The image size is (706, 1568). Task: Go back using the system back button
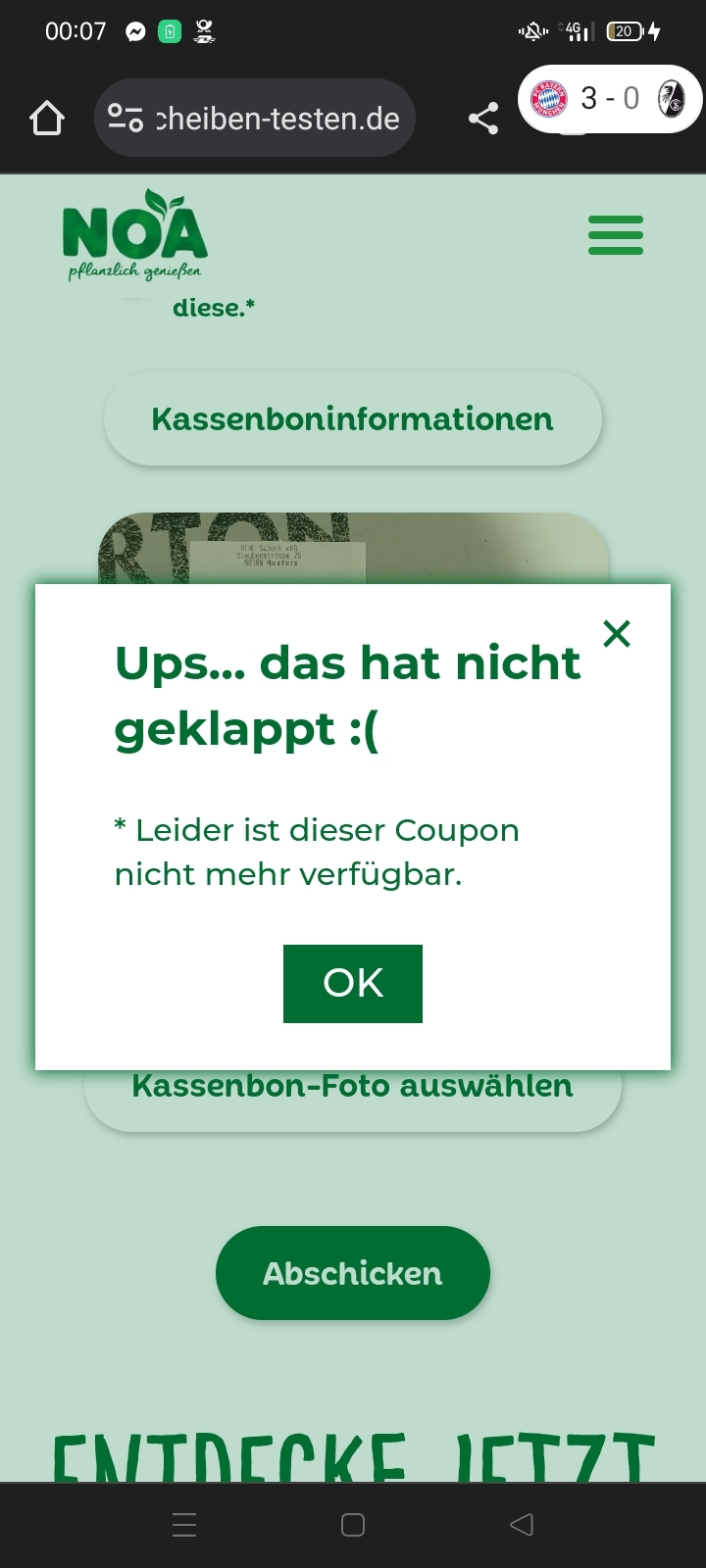(x=522, y=1524)
